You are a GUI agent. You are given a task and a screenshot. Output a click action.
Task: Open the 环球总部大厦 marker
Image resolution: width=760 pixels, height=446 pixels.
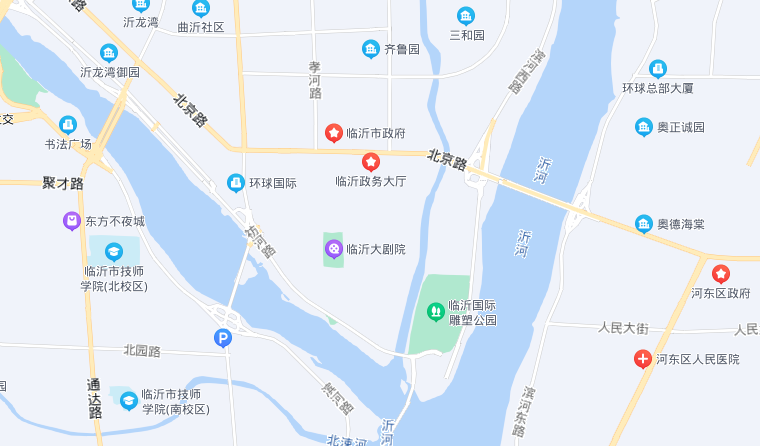(657, 69)
